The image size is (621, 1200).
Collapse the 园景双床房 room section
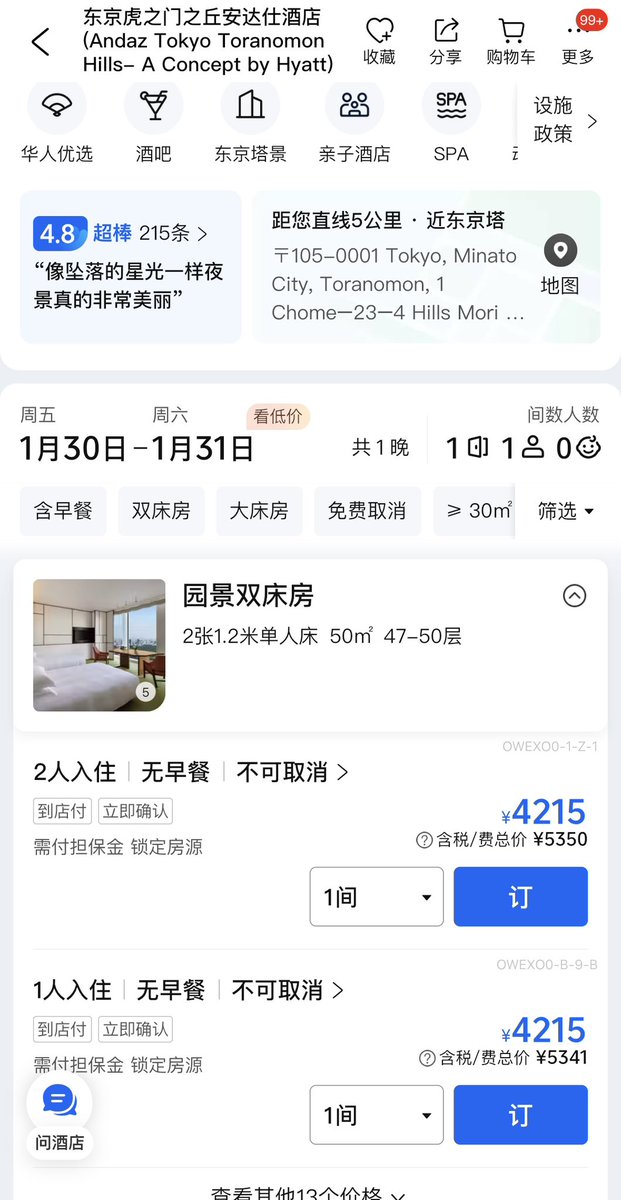[574, 596]
